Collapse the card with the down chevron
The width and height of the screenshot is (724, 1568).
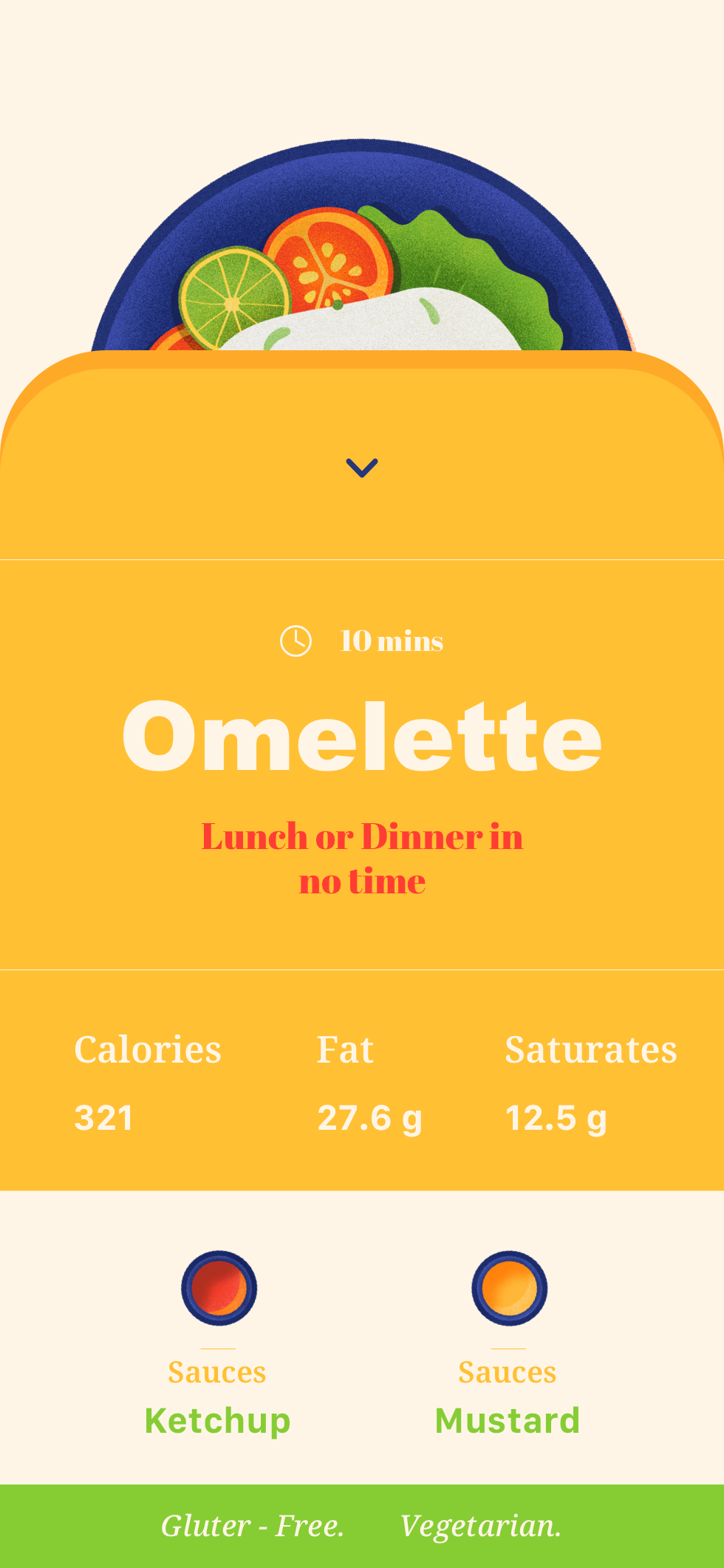tap(362, 468)
